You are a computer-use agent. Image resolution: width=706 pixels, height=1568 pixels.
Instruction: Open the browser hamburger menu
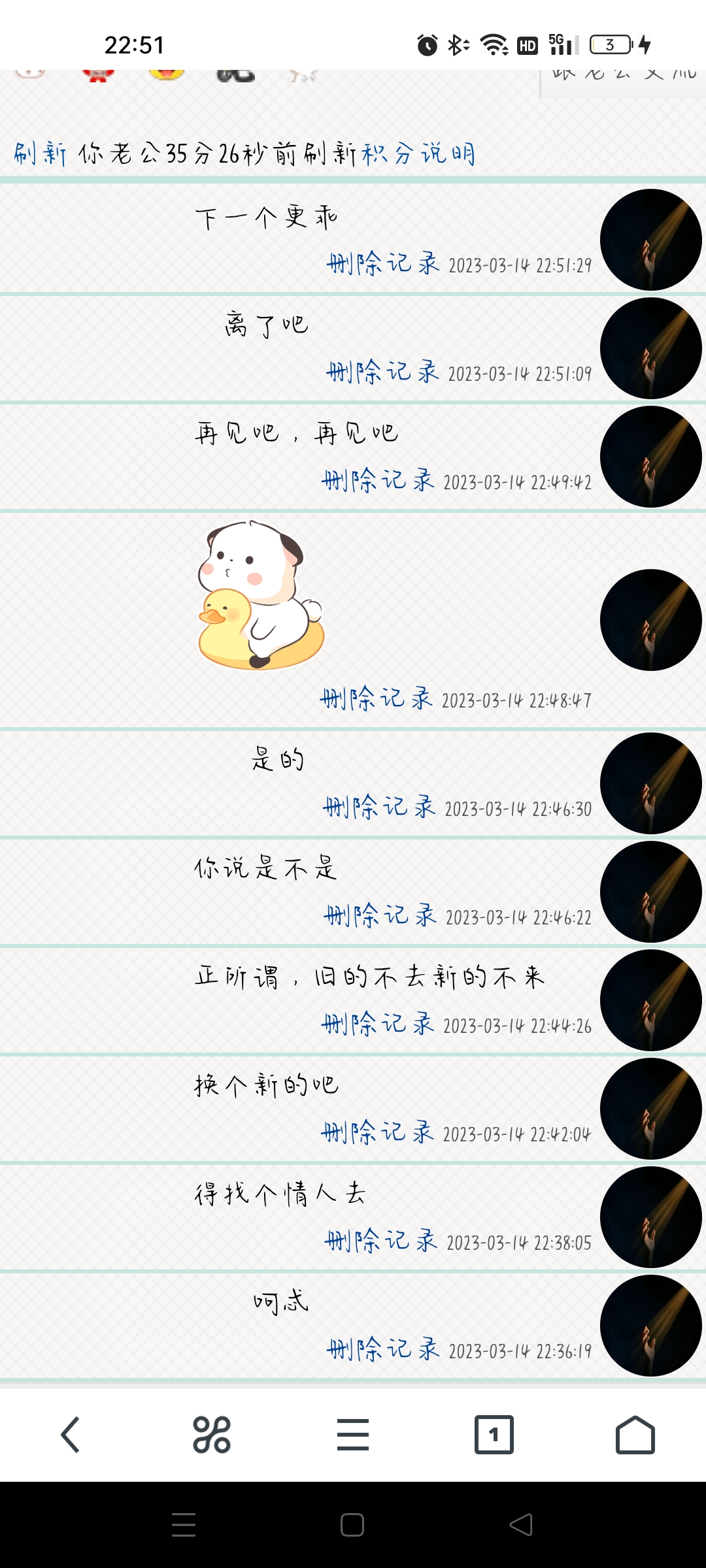pyautogui.click(x=353, y=1435)
